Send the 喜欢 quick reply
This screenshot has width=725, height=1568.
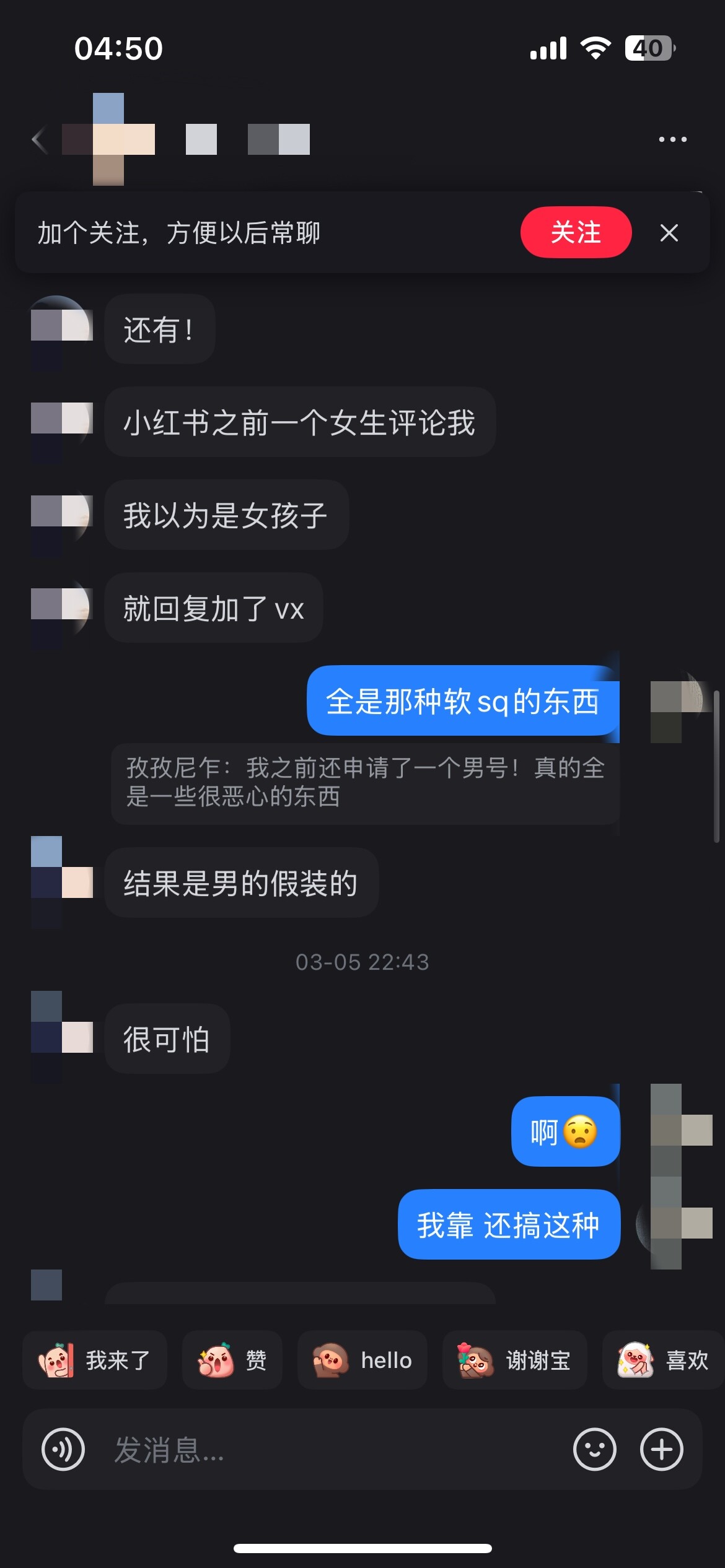pos(664,1361)
